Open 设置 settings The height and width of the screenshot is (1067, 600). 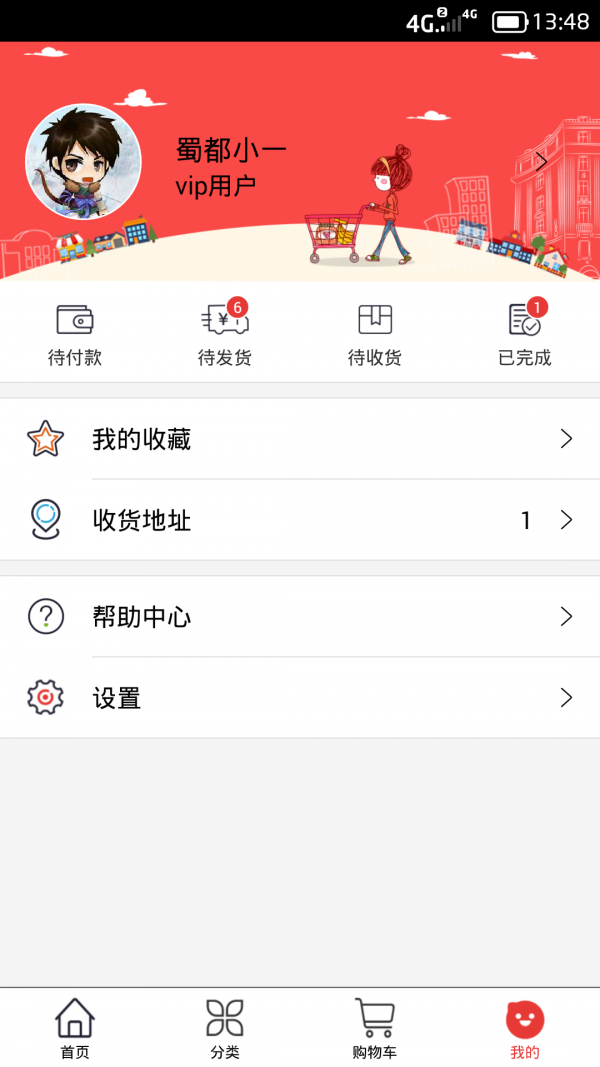pyautogui.click(x=300, y=698)
